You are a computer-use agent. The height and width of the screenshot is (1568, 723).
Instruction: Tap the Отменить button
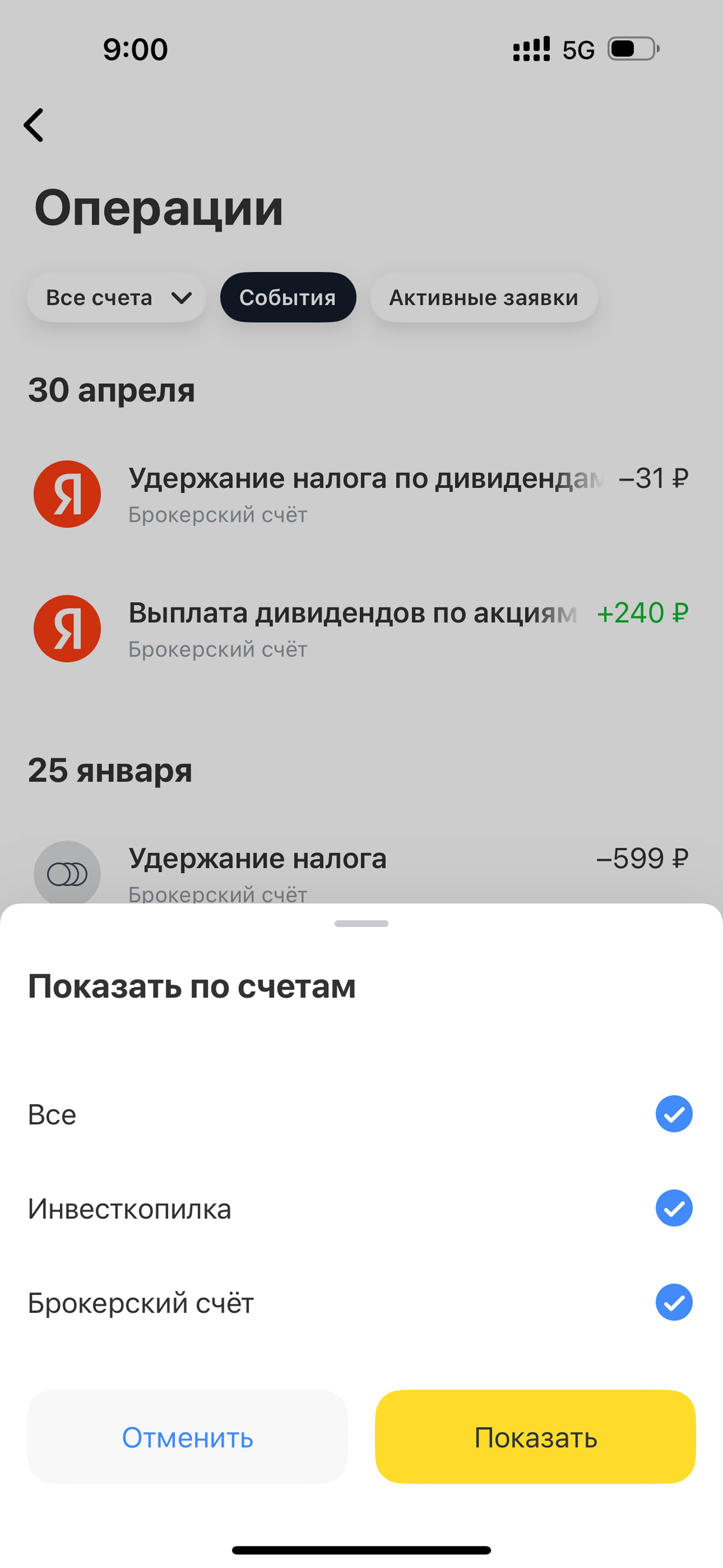coord(187,1437)
